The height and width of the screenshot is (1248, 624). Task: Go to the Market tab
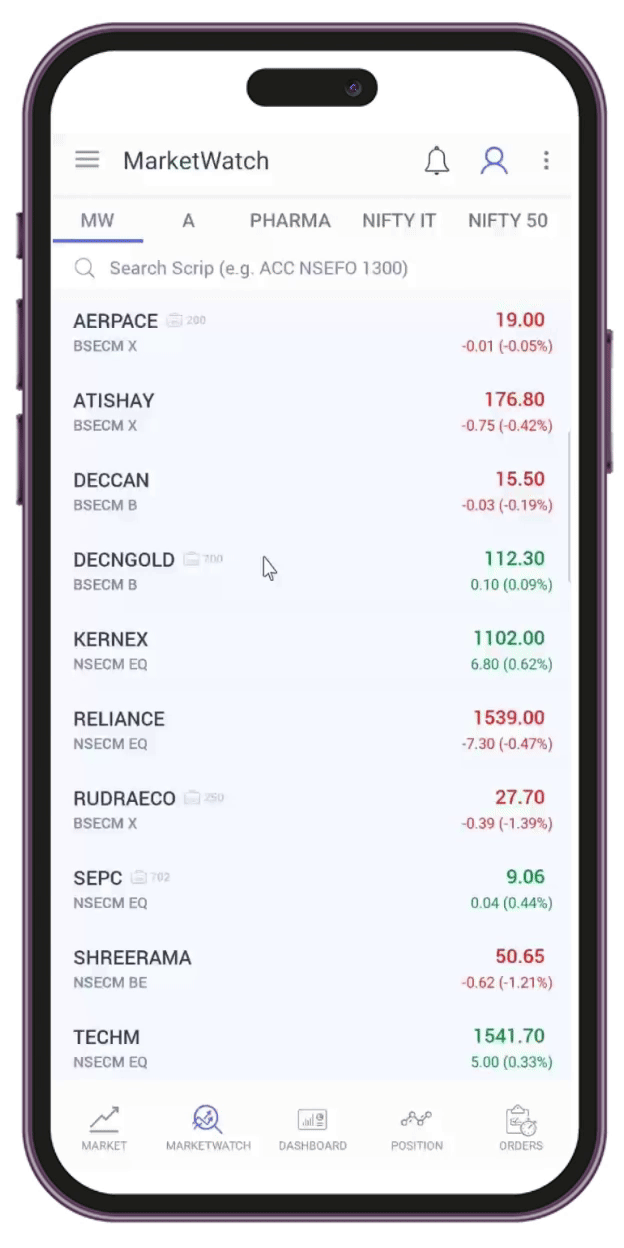(104, 1128)
